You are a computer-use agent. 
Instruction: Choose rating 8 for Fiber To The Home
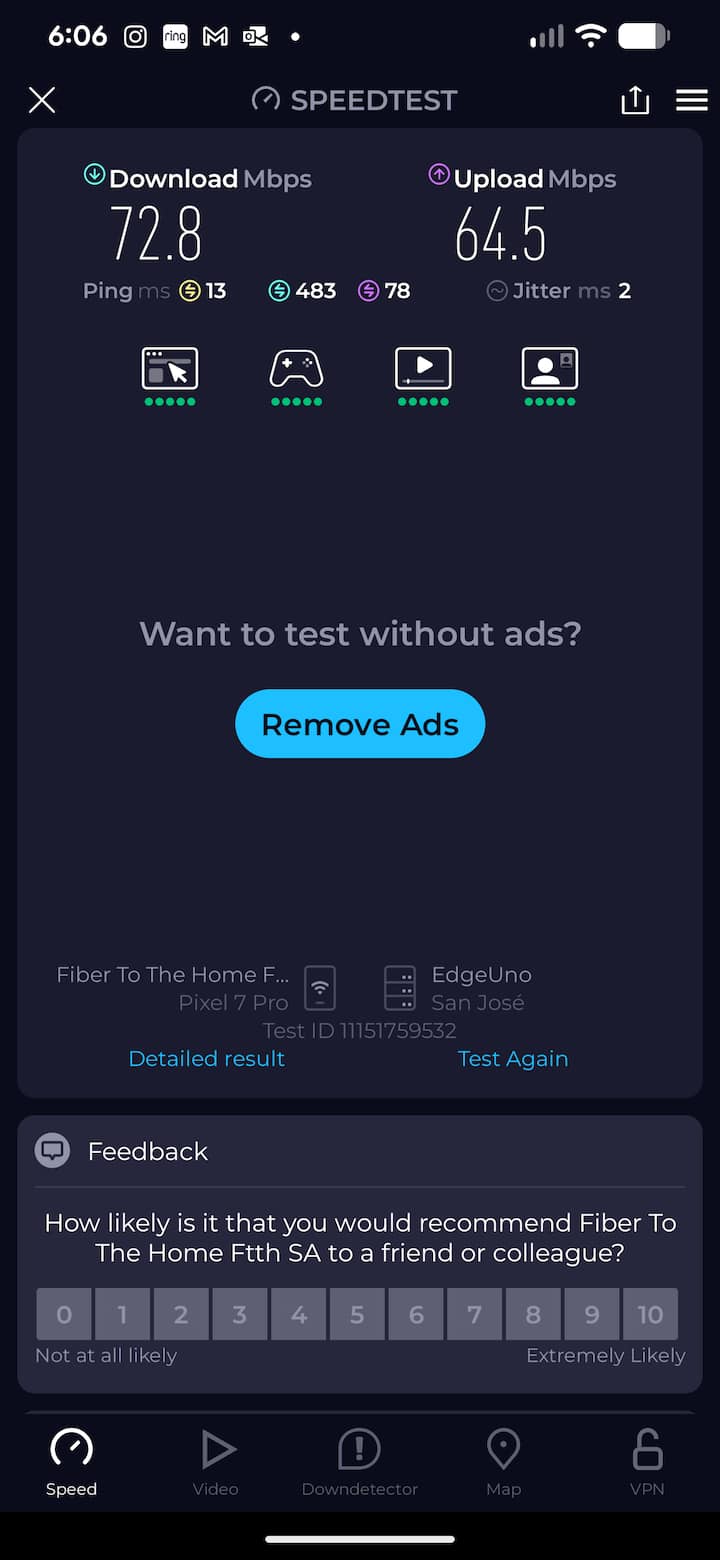(x=533, y=1314)
